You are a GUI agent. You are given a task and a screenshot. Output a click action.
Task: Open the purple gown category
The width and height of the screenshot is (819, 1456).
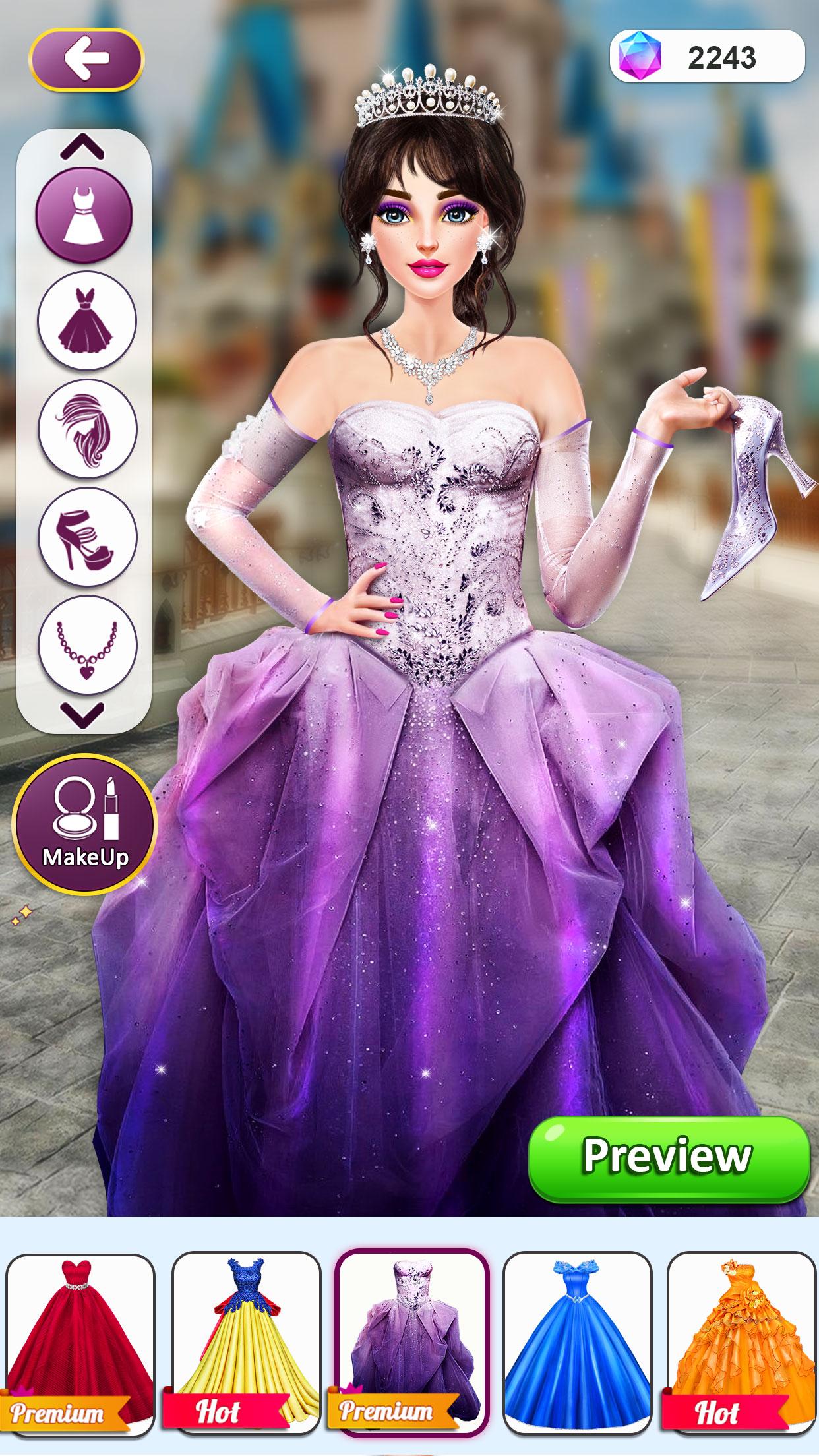pyautogui.click(x=87, y=320)
